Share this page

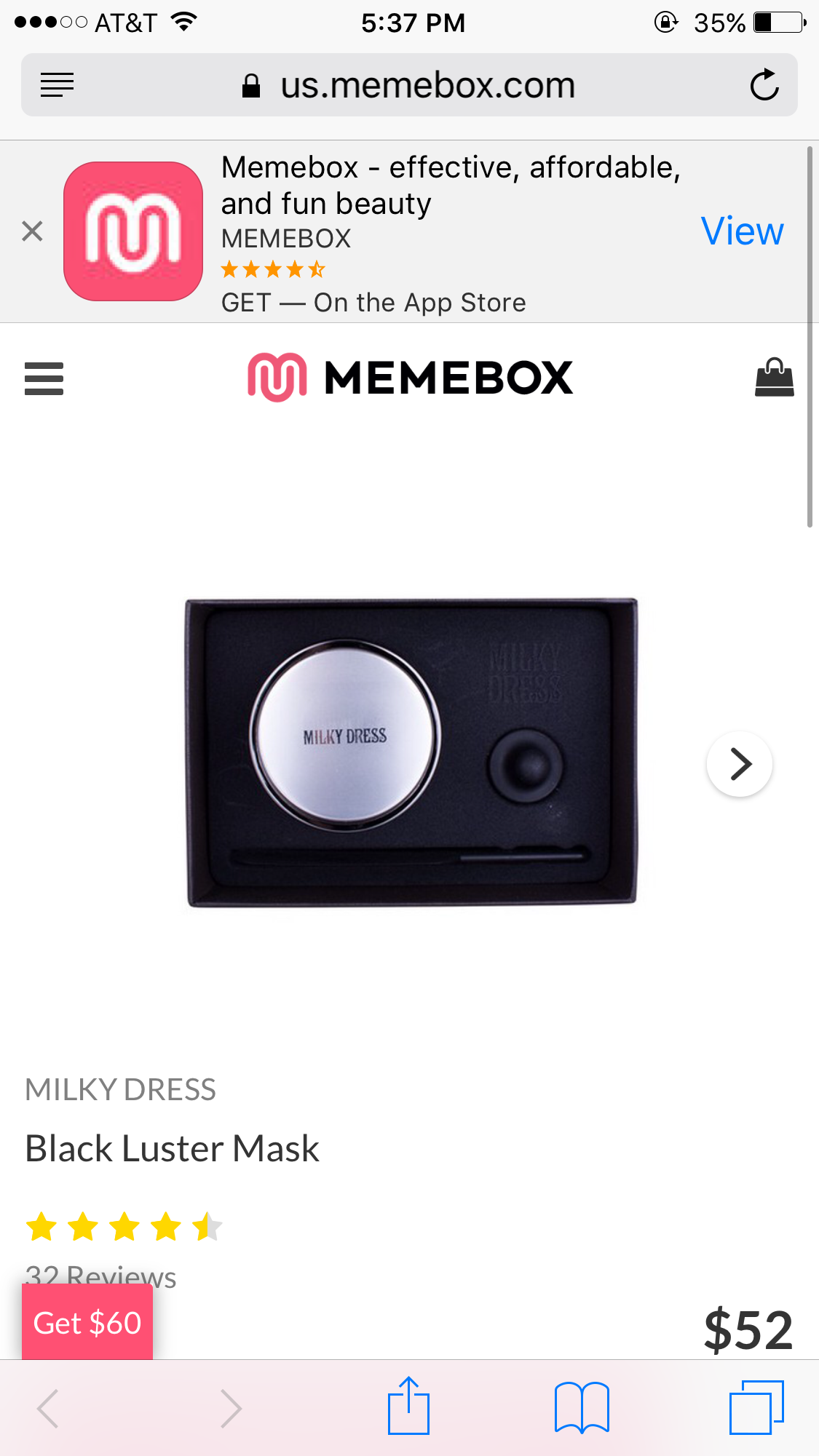[x=408, y=1407]
